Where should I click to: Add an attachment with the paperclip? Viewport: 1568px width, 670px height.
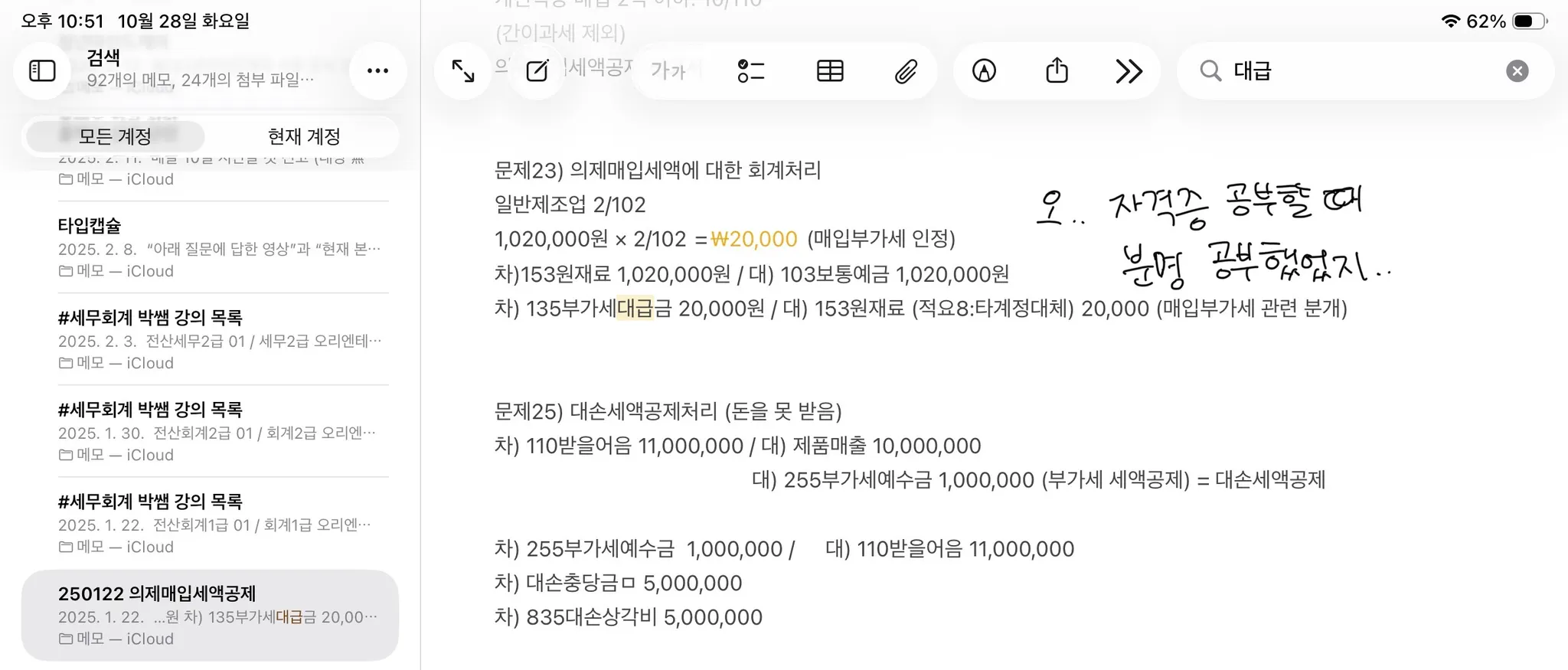[x=906, y=71]
